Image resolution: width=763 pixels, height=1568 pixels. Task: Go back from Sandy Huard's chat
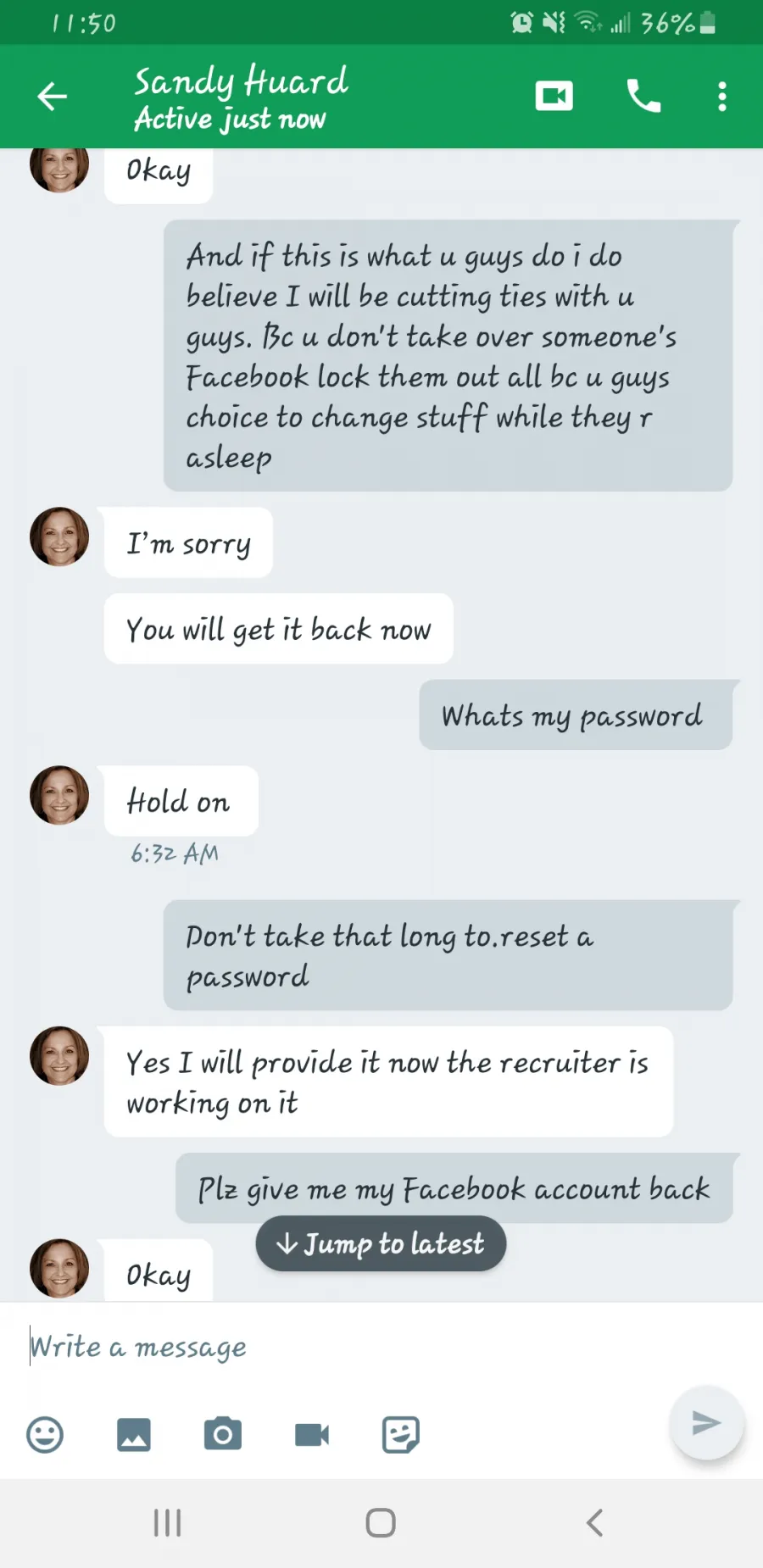(52, 97)
